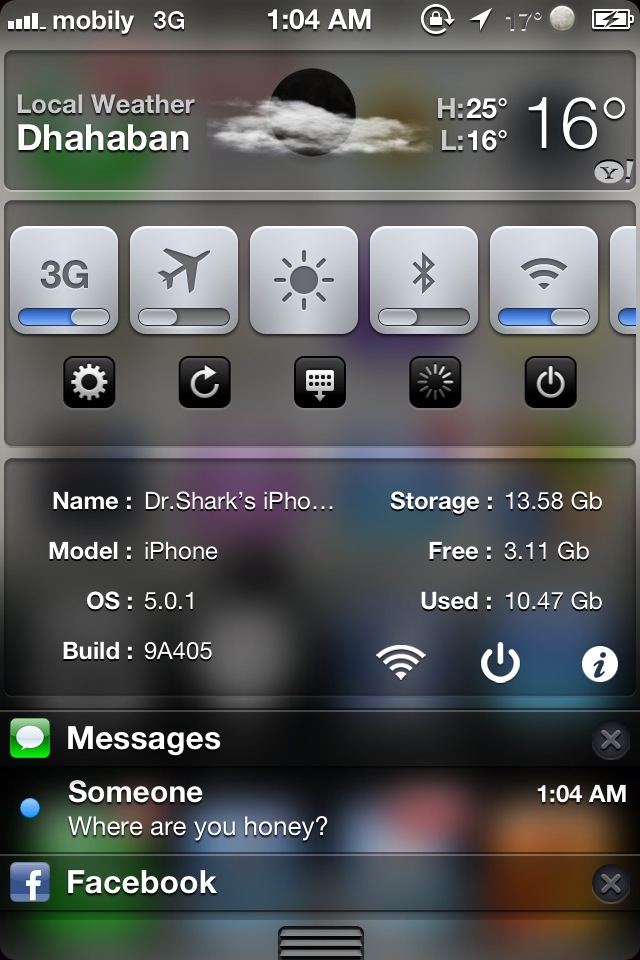Enable Airplane mode toggle
Screen dimensions: 640x960
coord(184,281)
